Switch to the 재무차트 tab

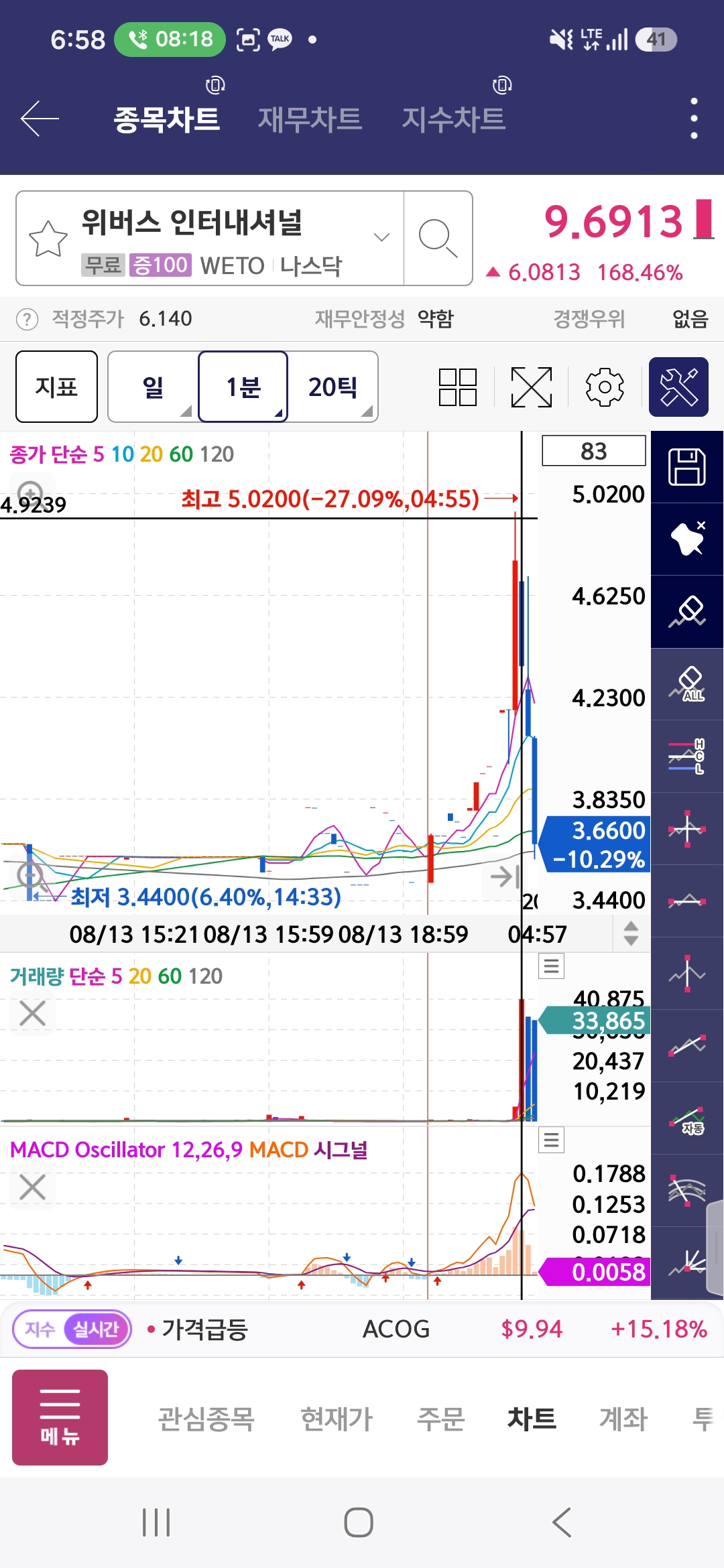click(310, 119)
